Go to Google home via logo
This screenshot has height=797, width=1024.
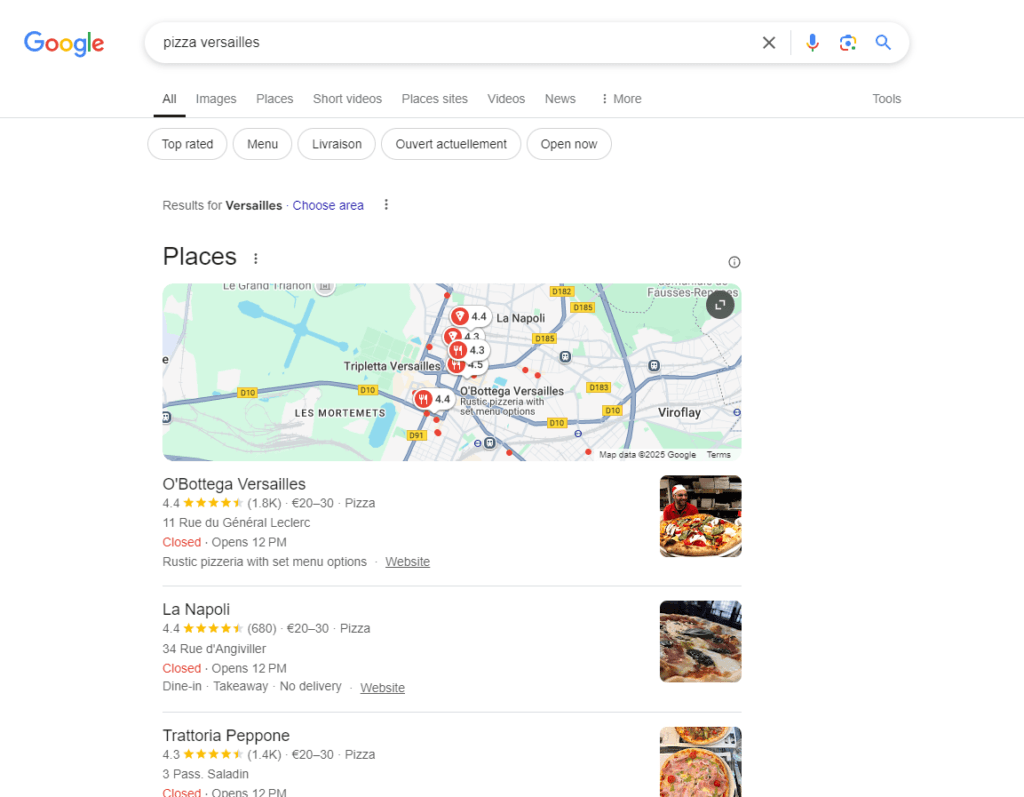(x=64, y=43)
